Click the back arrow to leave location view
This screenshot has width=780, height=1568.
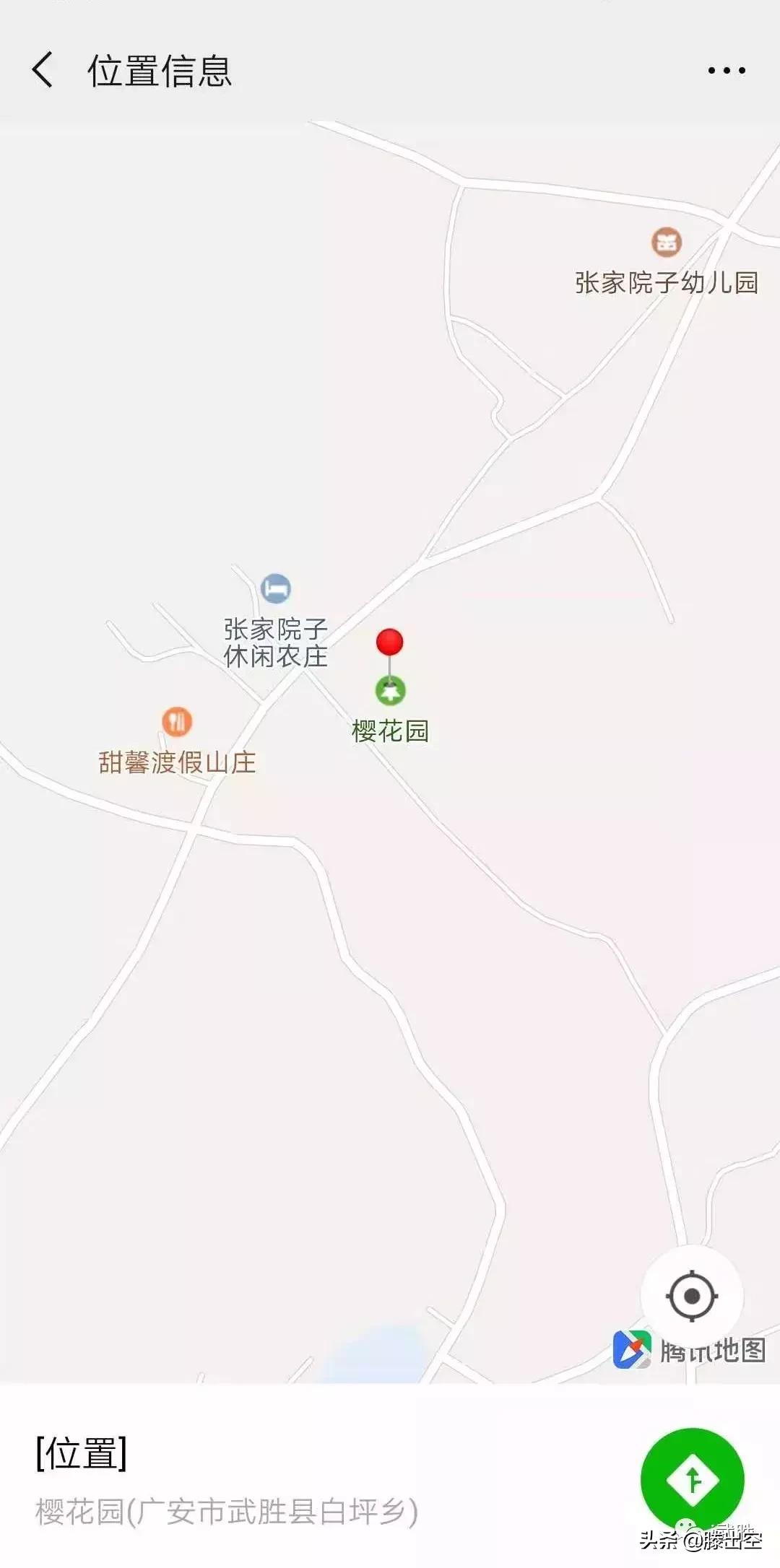pyautogui.click(x=45, y=71)
